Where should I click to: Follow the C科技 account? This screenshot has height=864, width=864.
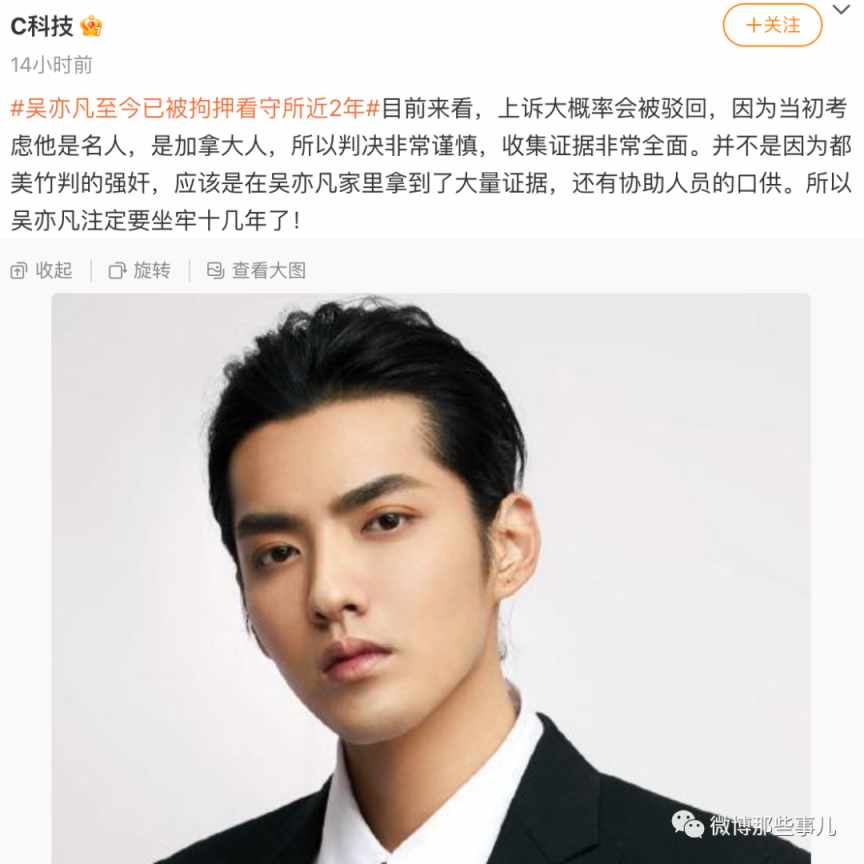tap(772, 25)
